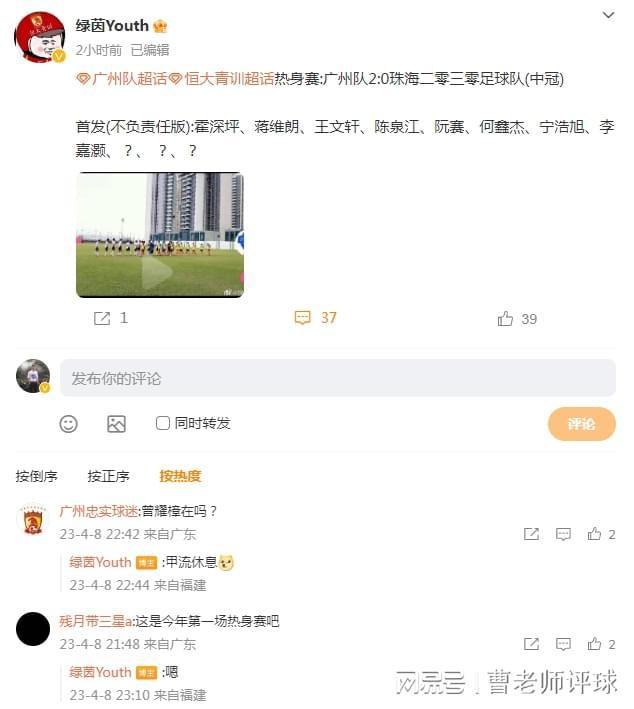Attach an image to the comment
Image resolution: width=634 pixels, height=709 pixels.
point(116,424)
